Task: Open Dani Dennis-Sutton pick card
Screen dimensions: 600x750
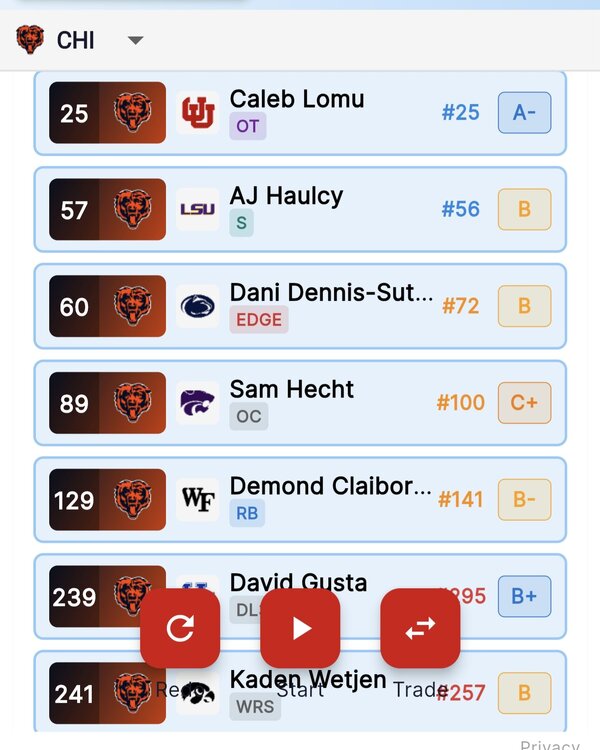Action: click(300, 306)
